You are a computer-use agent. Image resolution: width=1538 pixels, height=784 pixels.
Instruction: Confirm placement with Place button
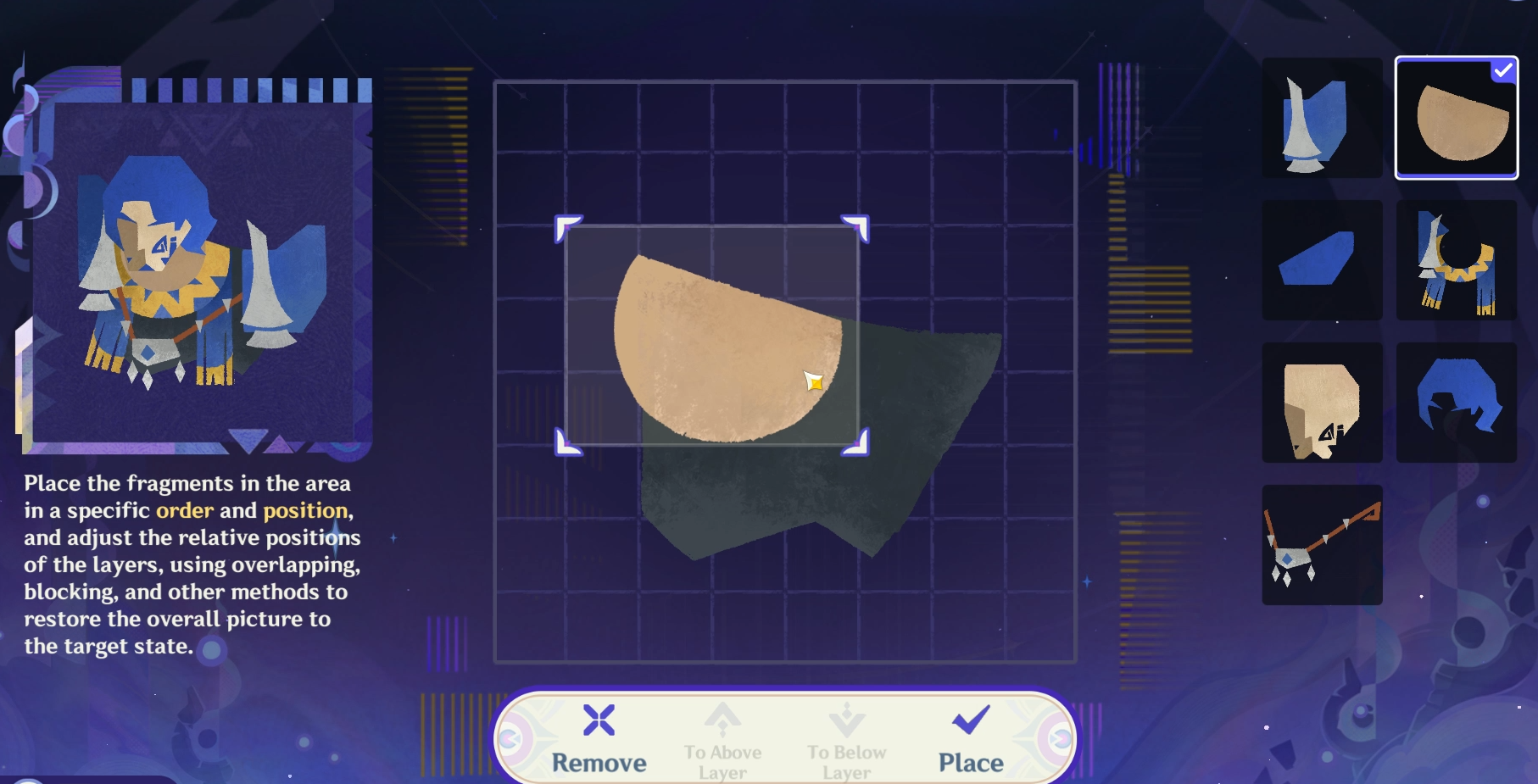[970, 738]
